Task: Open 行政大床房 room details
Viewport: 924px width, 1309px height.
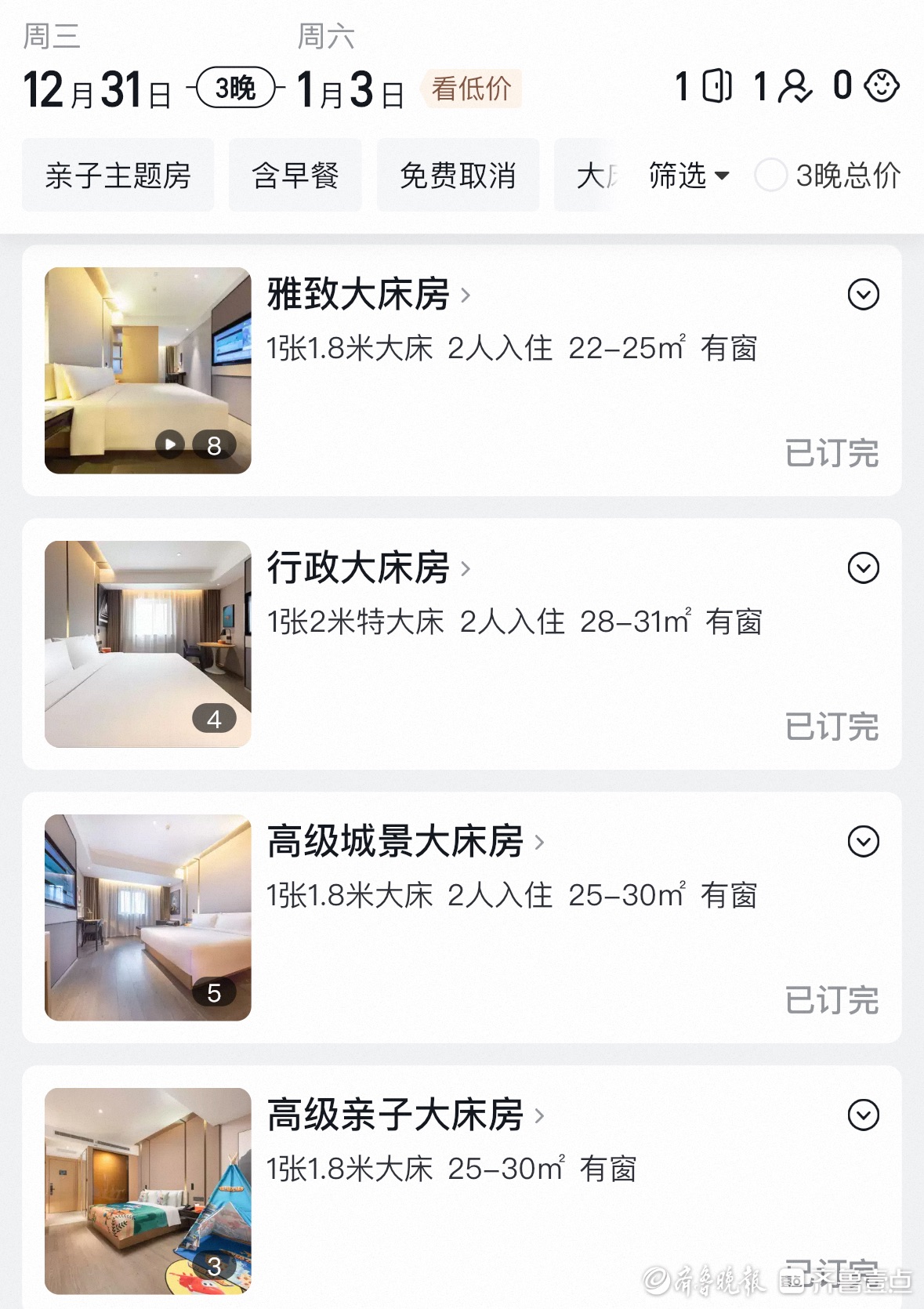Action: 368,568
